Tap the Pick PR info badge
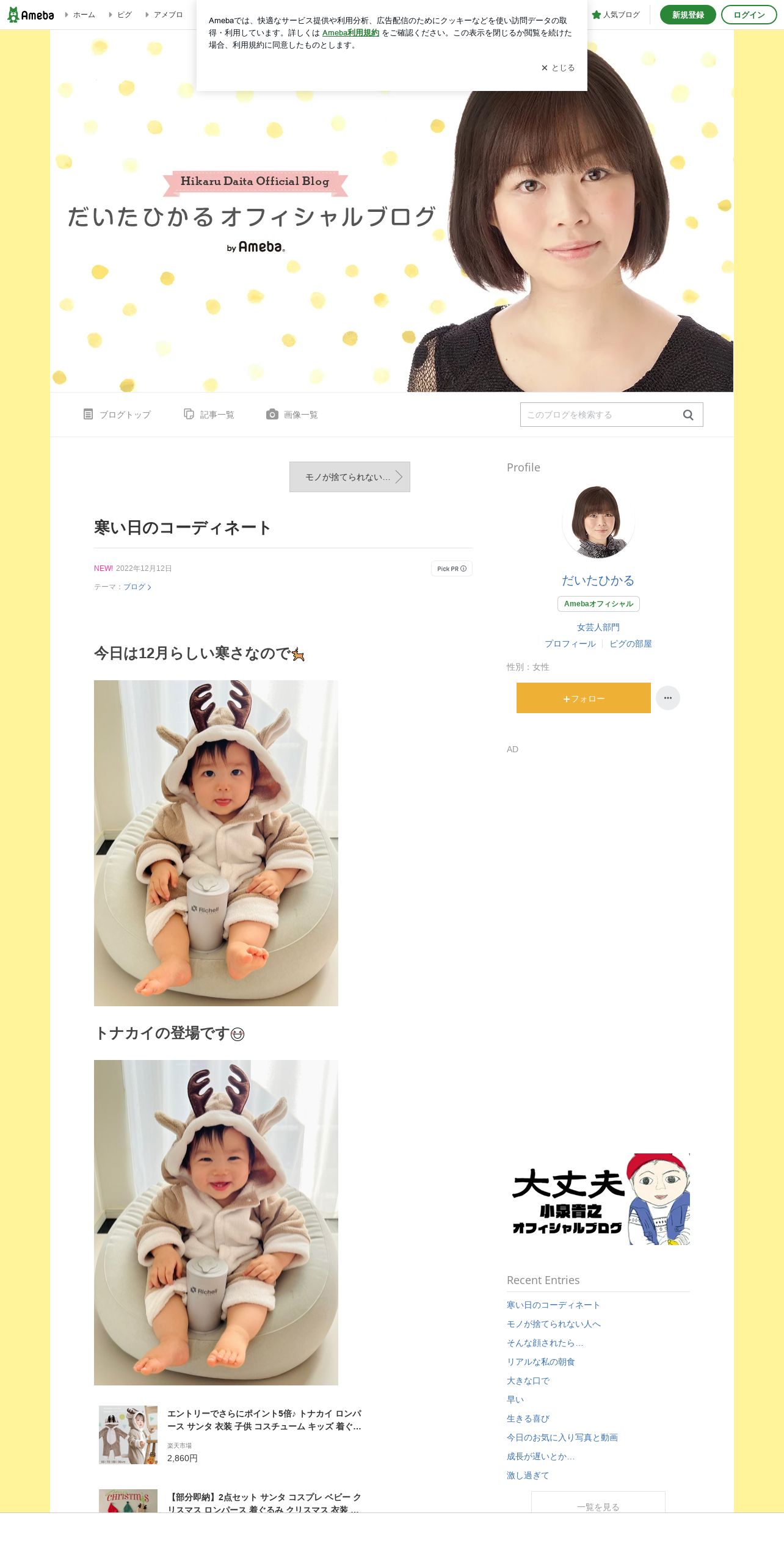 pos(452,568)
